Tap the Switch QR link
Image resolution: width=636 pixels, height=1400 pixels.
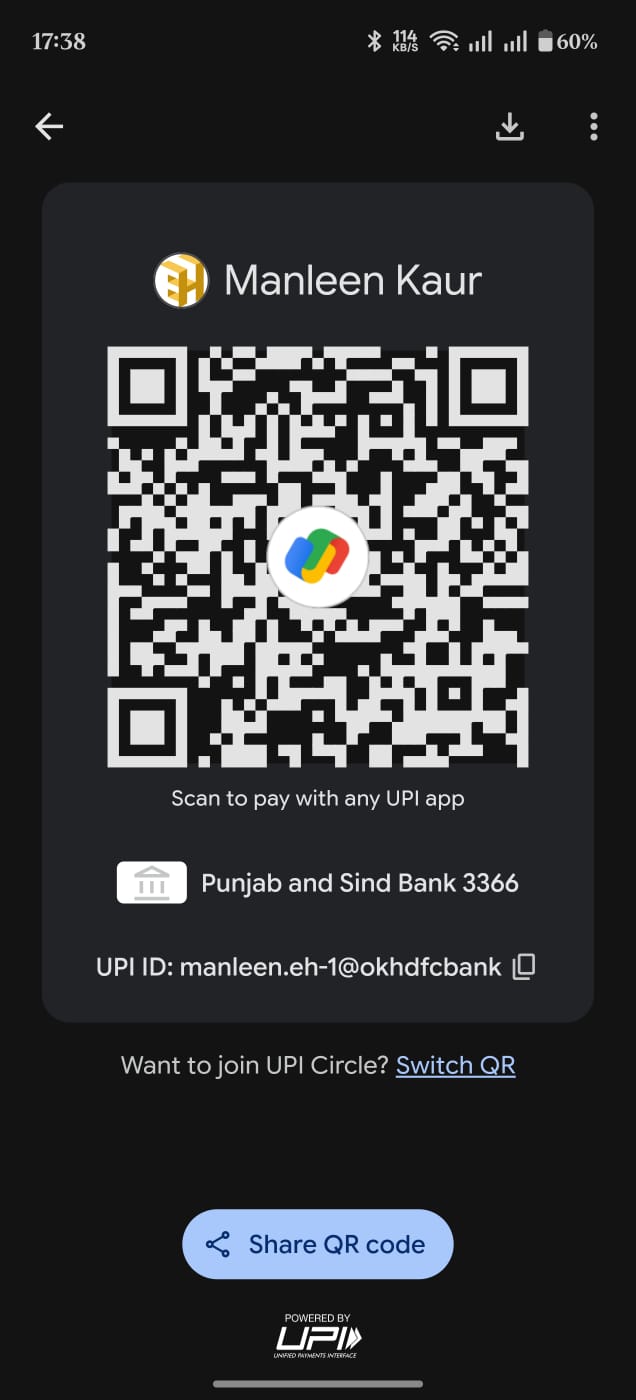click(x=455, y=1065)
